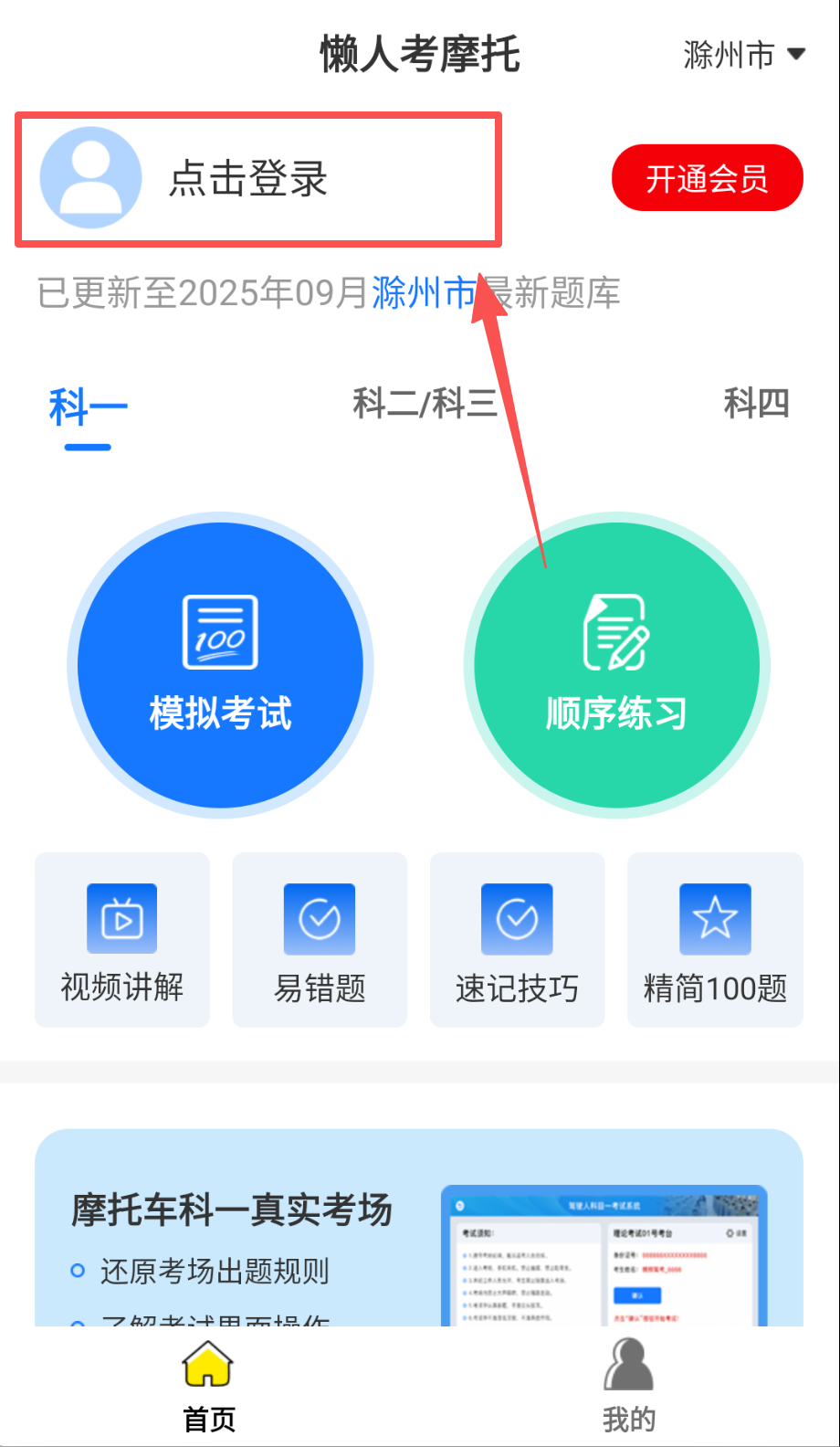The image size is (840, 1447).
Task: Open the 易错题 tile
Action: [x=320, y=940]
